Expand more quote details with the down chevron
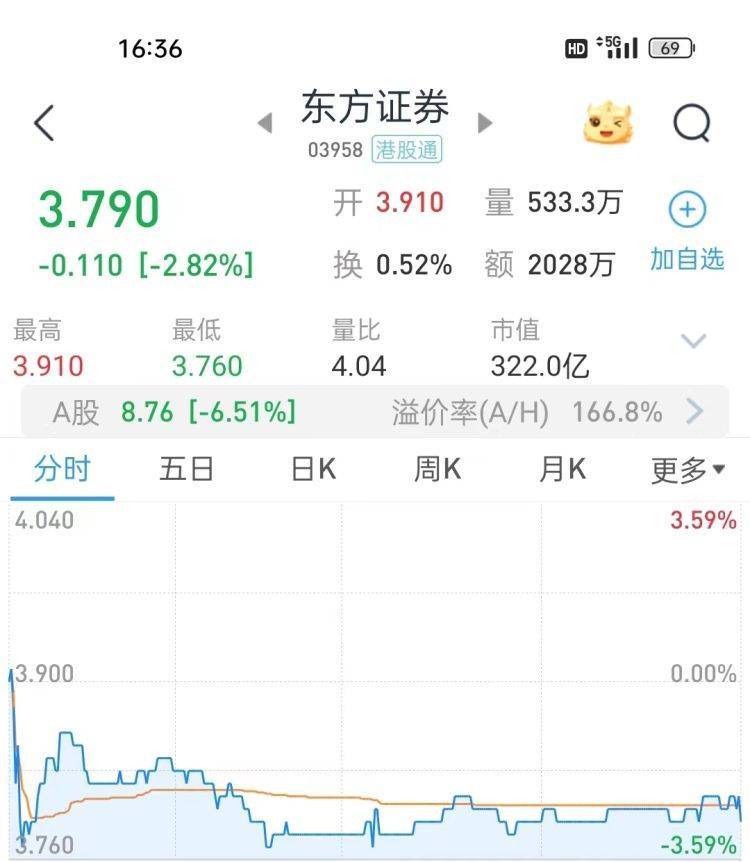This screenshot has width=750, height=862. point(694,341)
